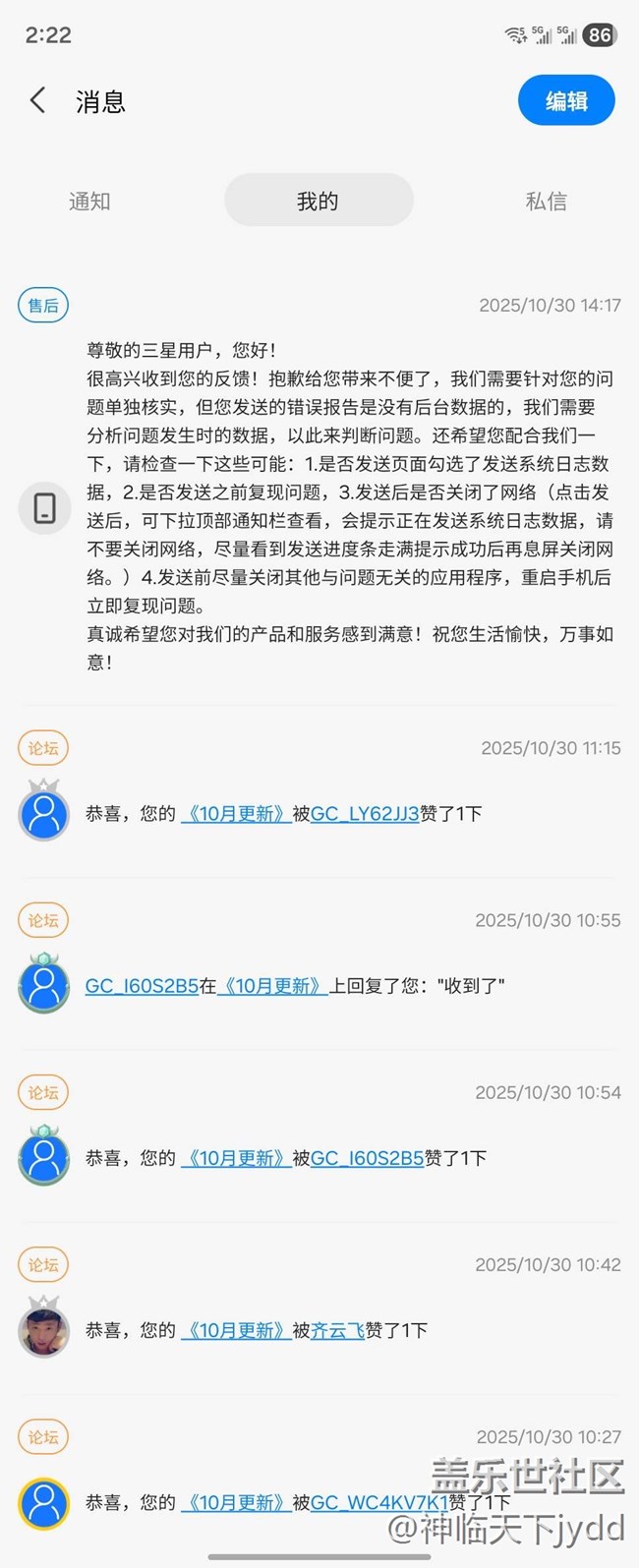Switch to the 私信 tab
The height and width of the screenshot is (1568, 639).
[546, 202]
